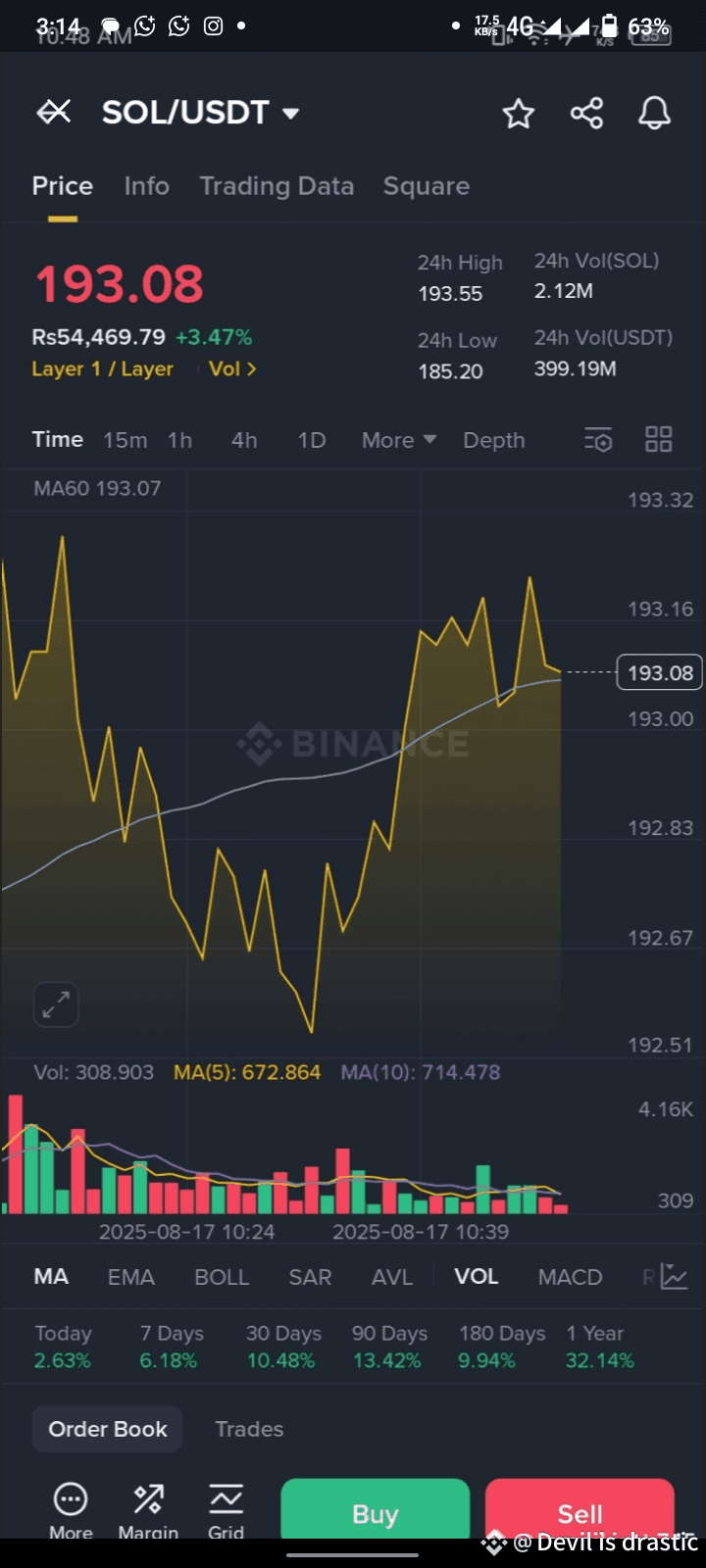Open the price alert bell
The image size is (706, 1568).
[654, 114]
